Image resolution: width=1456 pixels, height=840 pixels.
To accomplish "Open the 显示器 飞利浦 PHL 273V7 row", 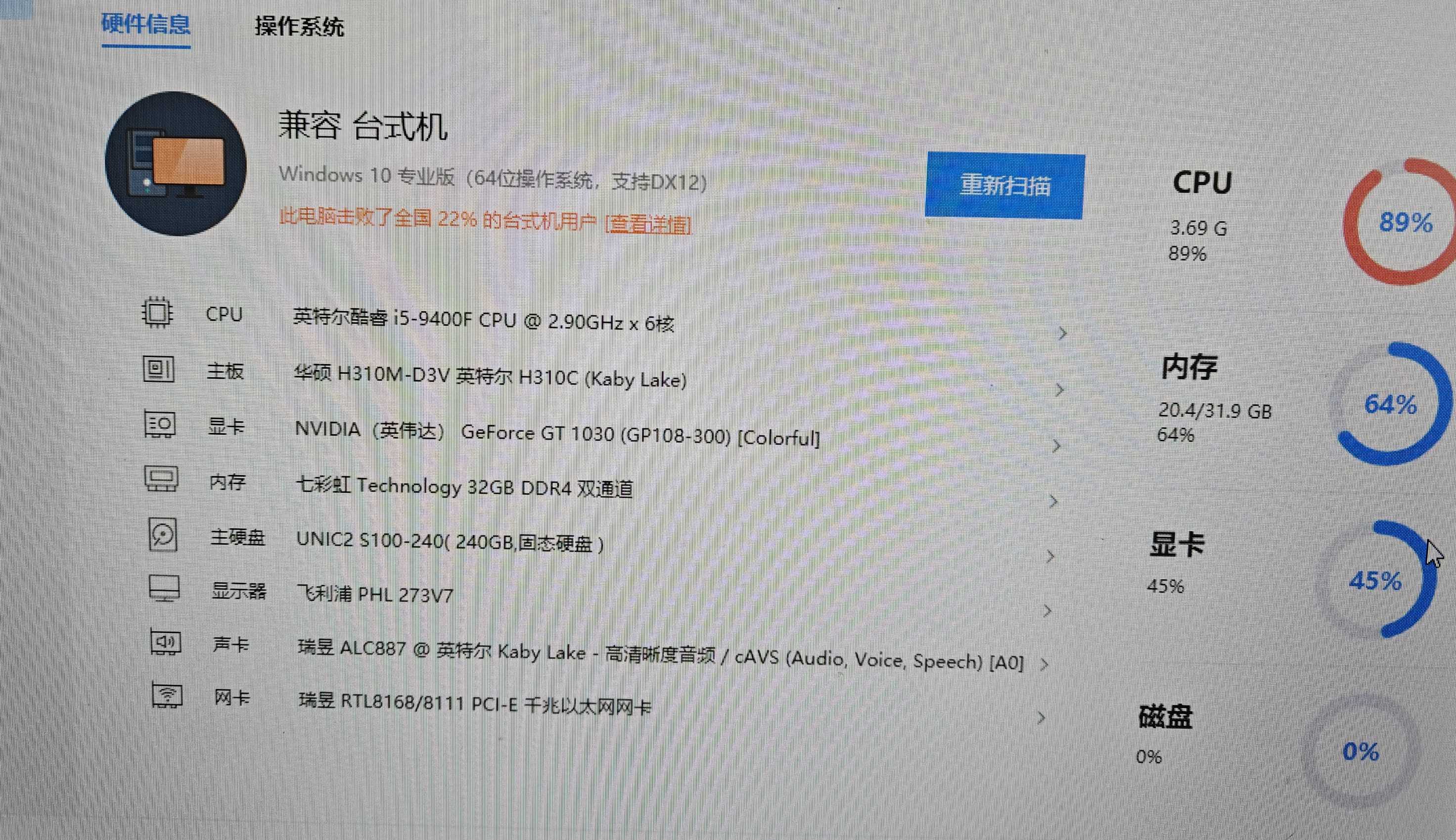I will click(375, 594).
